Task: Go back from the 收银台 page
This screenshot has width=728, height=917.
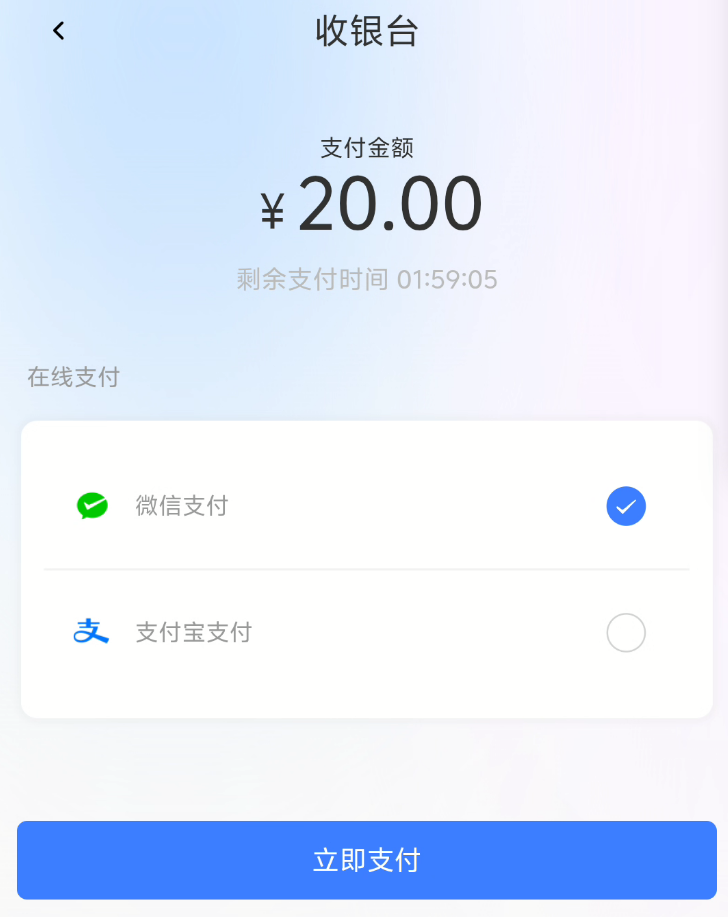Action: (58, 31)
